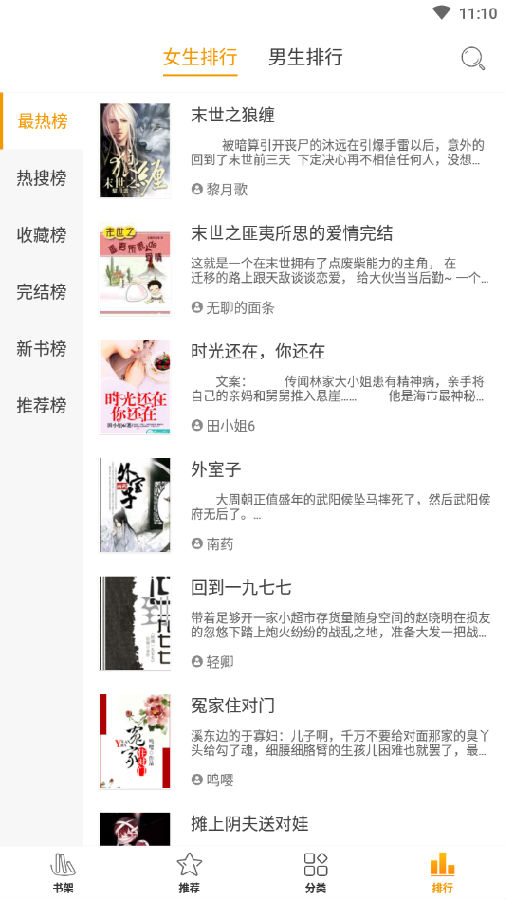Open the book 末世之狼缠
Image resolution: width=506 pixels, height=900 pixels.
click(294, 150)
